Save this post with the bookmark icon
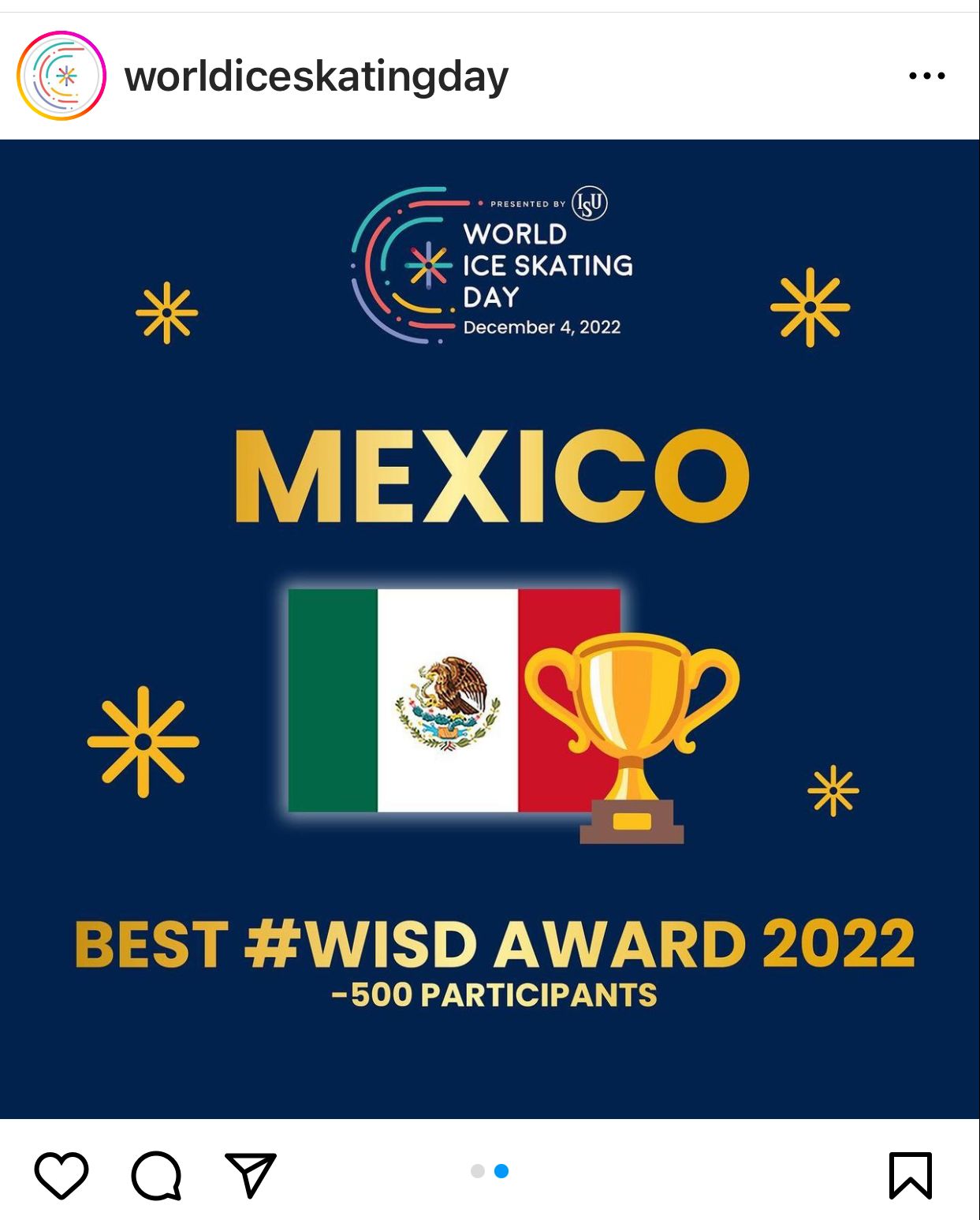The image size is (980, 1220). coord(911,1175)
